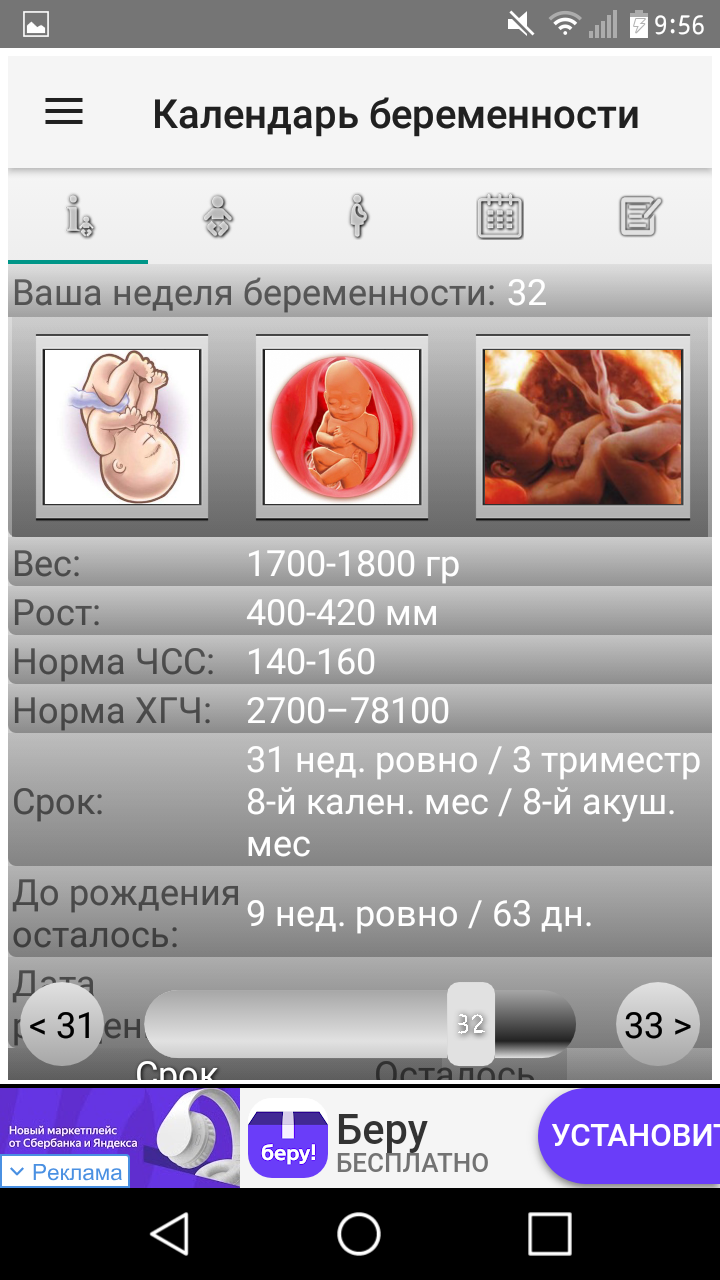
Task: Open the red womb illustration thumbnail
Action: 342,427
